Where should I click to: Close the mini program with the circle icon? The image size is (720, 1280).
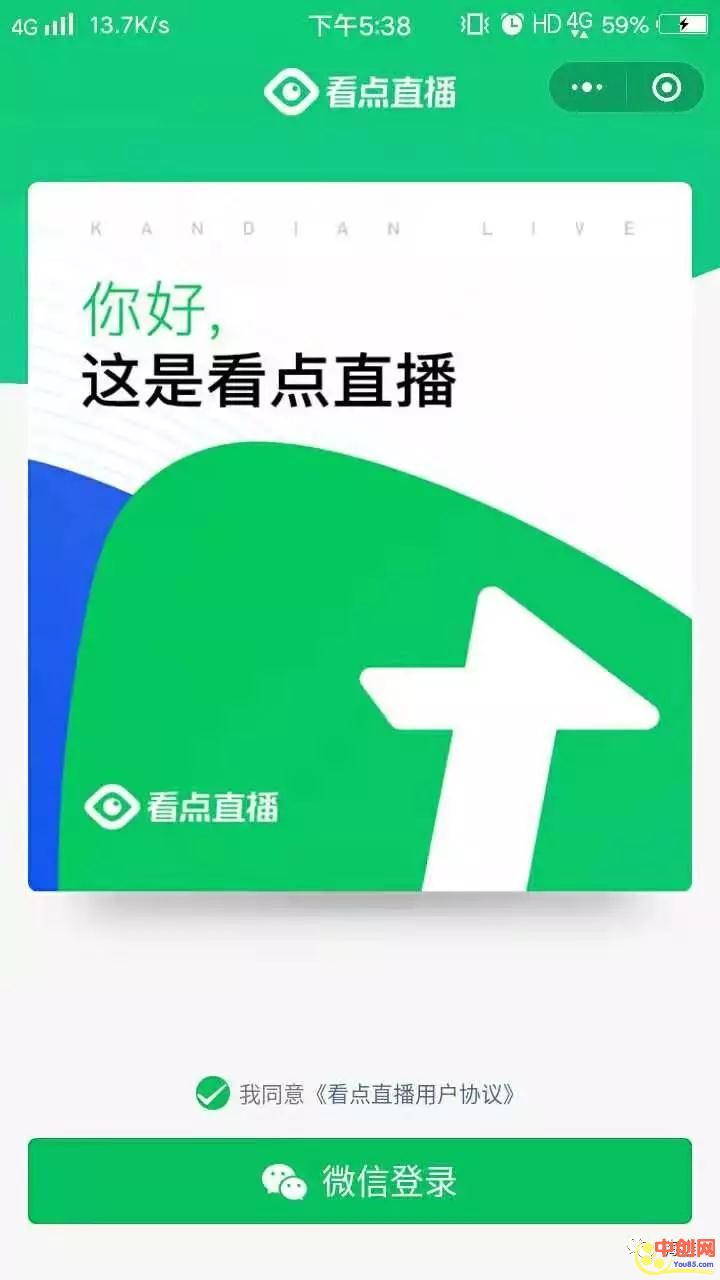point(666,89)
